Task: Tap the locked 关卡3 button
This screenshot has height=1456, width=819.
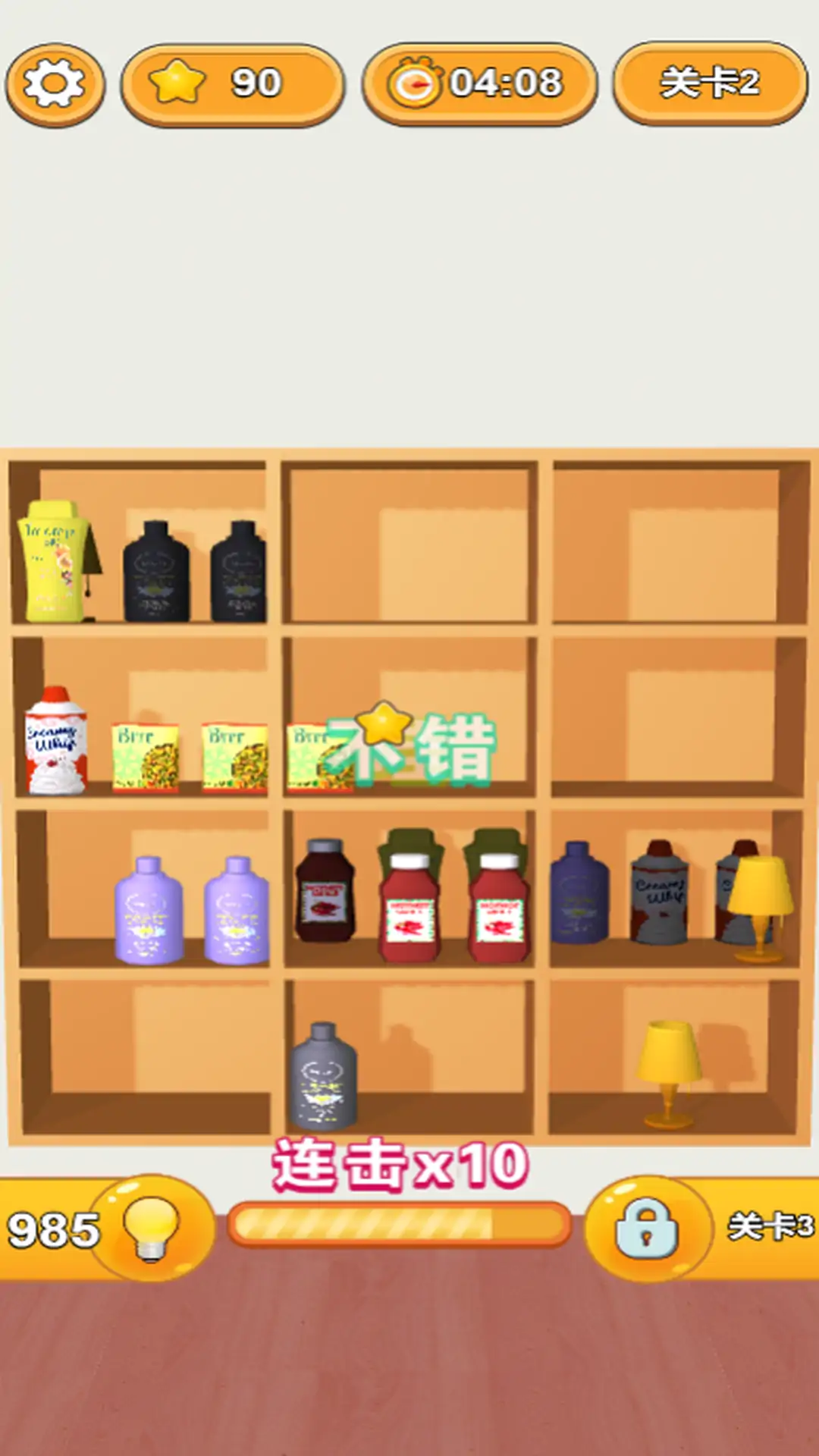Action: (x=647, y=1227)
